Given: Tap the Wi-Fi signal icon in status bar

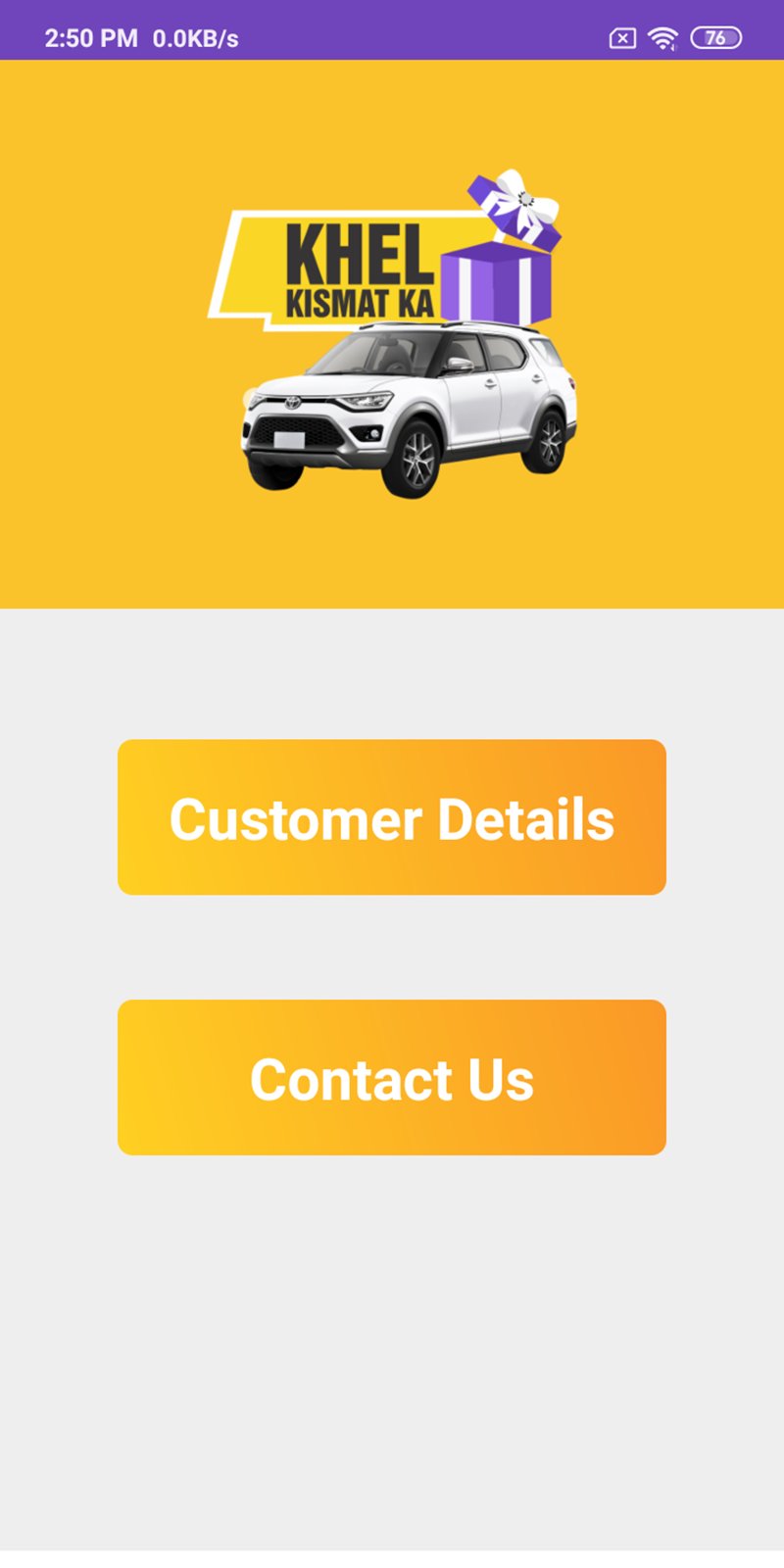Looking at the screenshot, I should tap(662, 37).
